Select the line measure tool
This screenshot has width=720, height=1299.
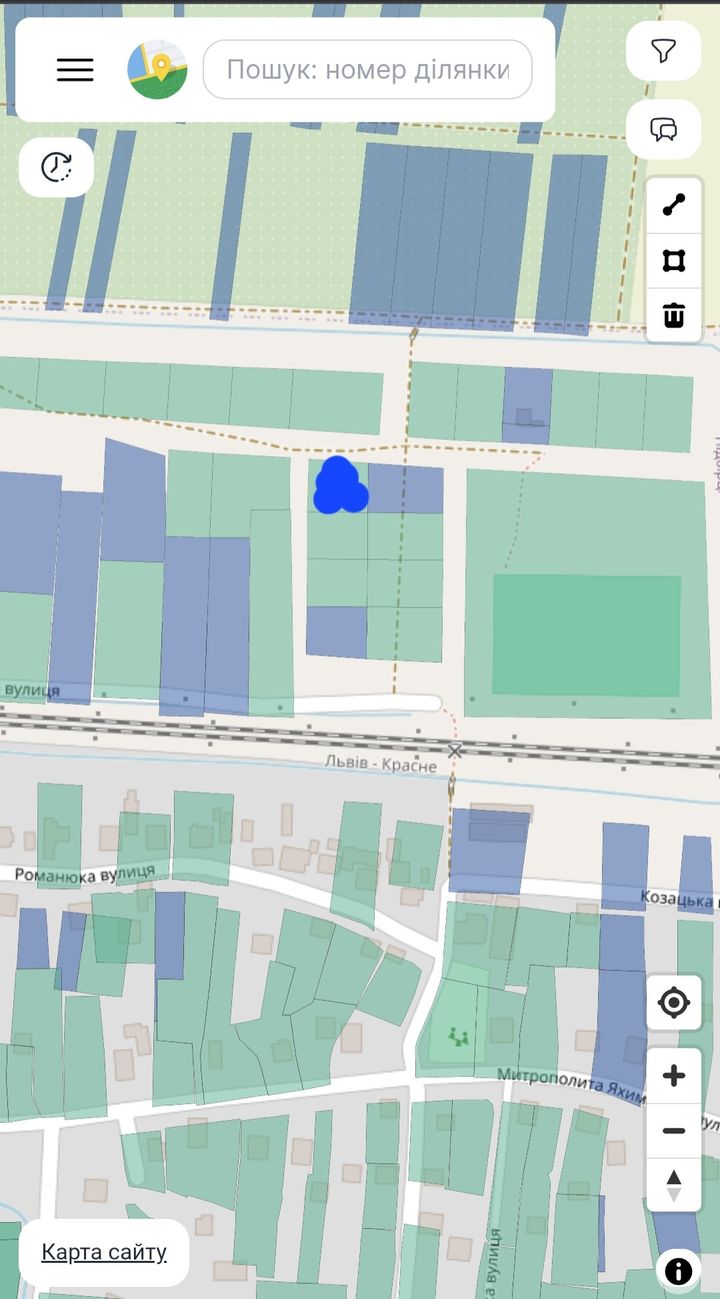674,206
